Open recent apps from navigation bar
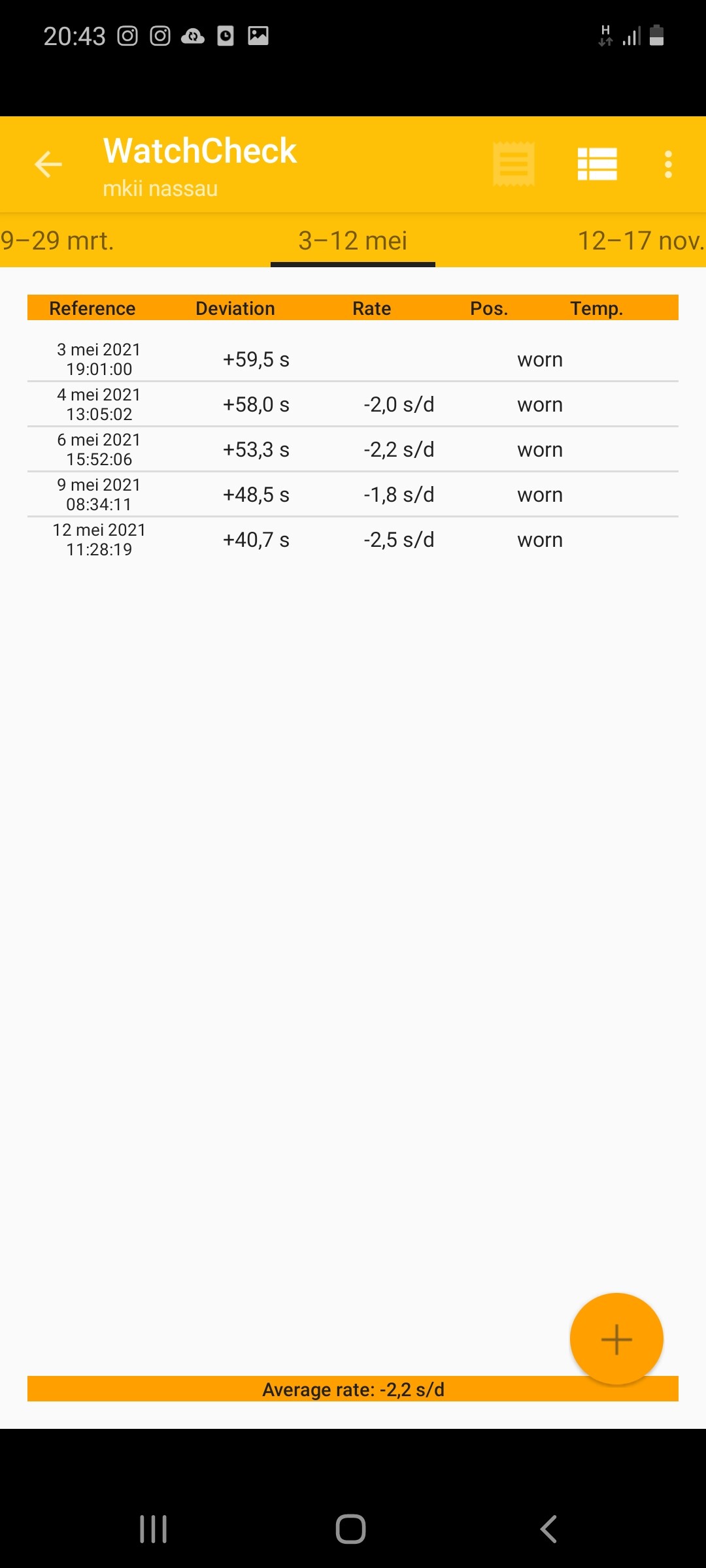The height and width of the screenshot is (1568, 706). (x=154, y=1529)
